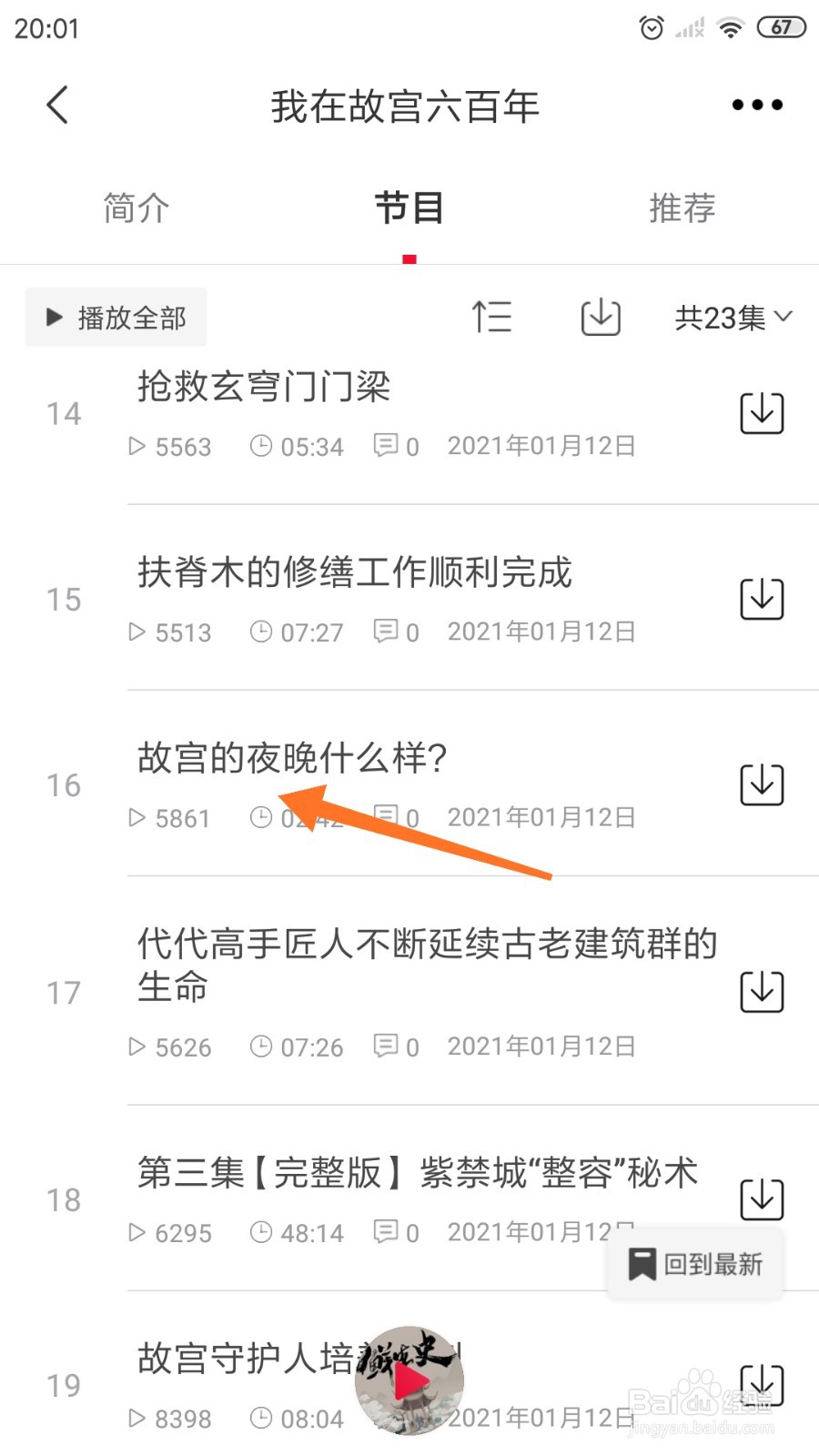The image size is (819, 1456).
Task: Open episode 19 故宫守护人 title
Action: point(255,1359)
